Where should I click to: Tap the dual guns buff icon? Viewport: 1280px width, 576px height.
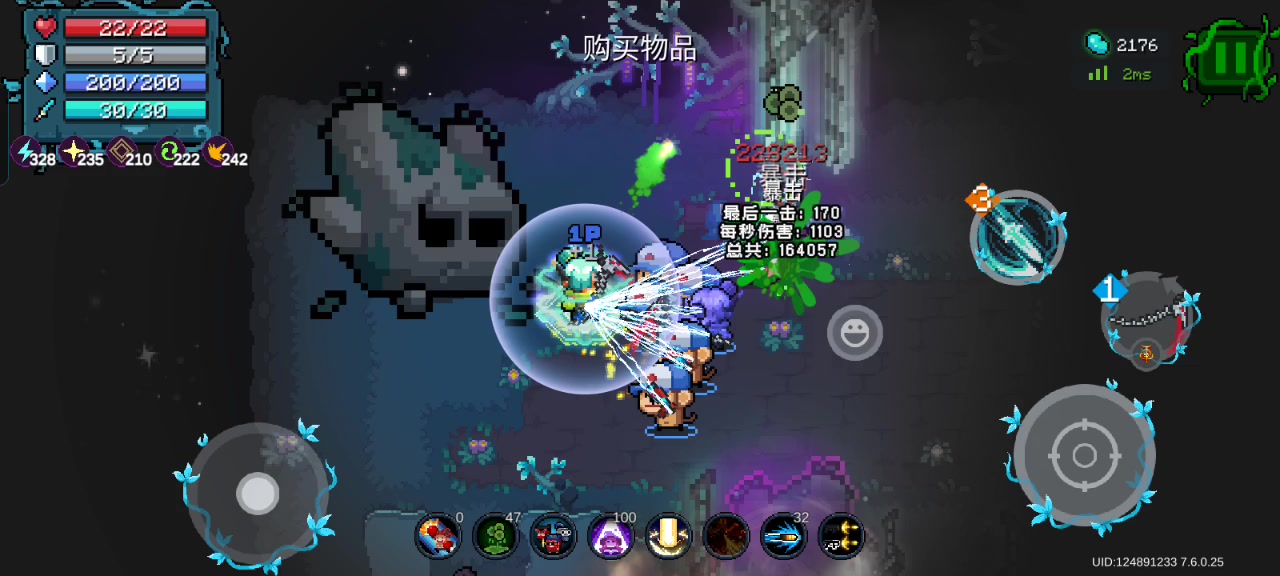pos(841,537)
